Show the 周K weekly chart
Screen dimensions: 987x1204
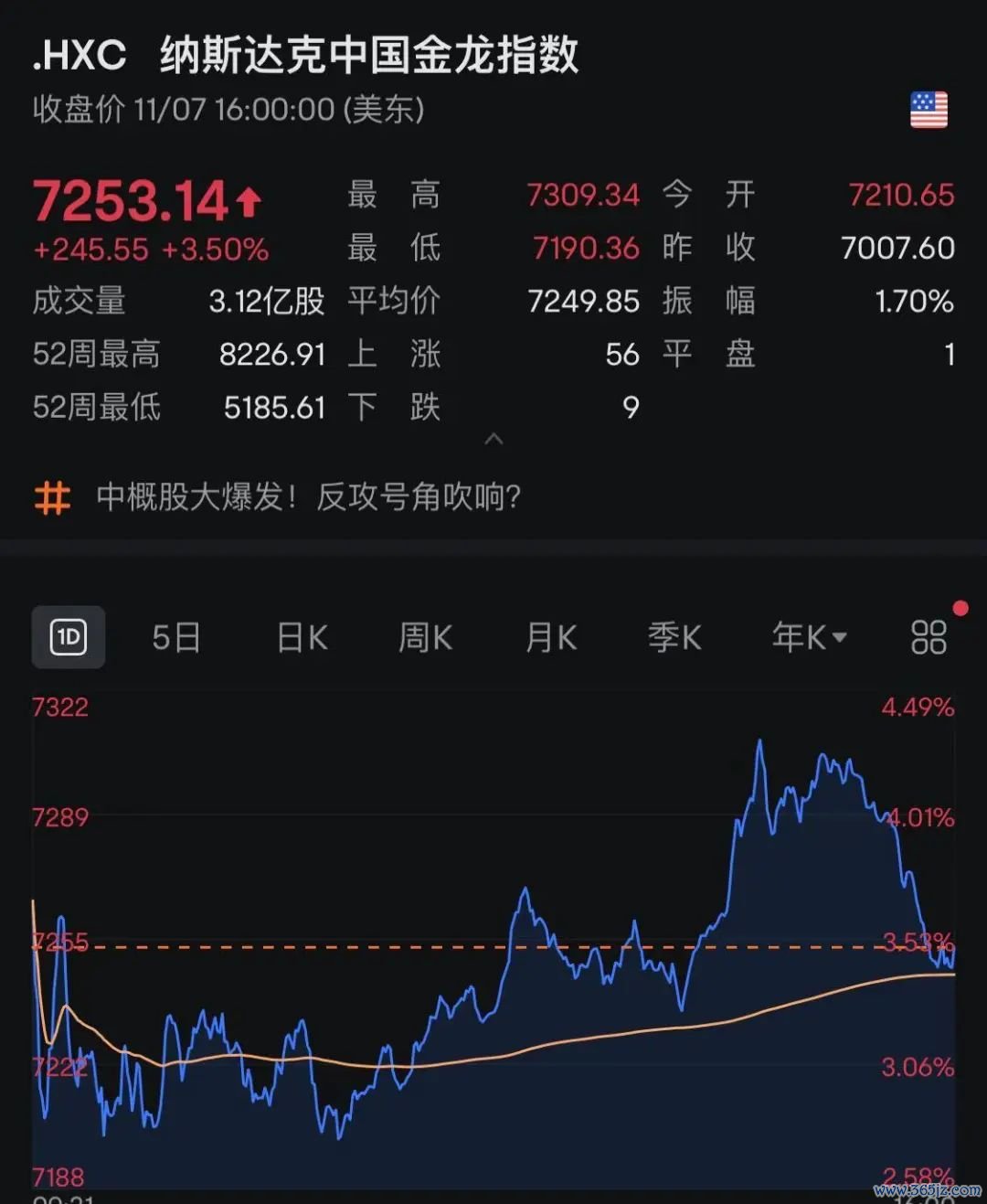tap(426, 637)
